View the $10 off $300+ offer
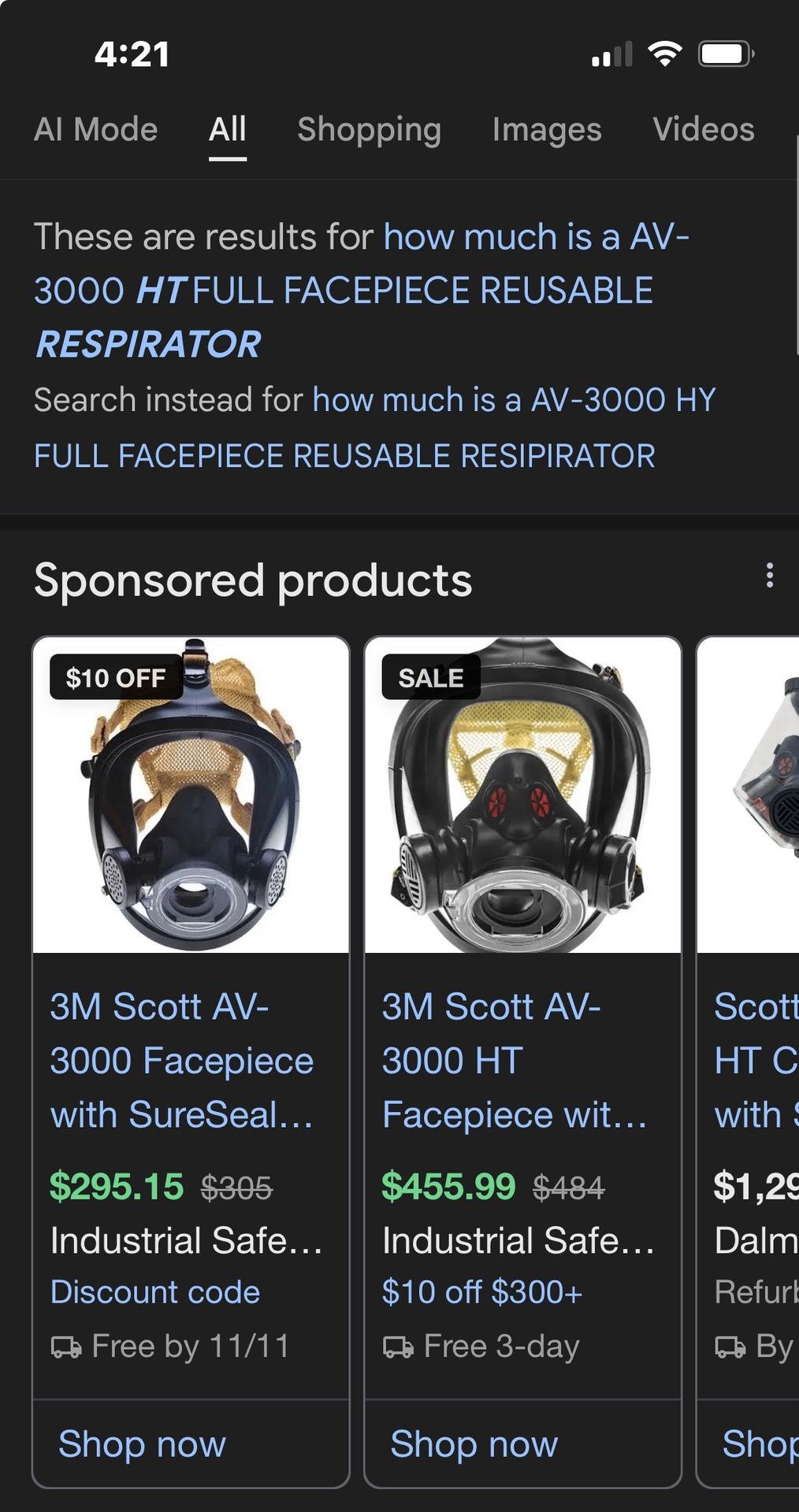The height and width of the screenshot is (1512, 799). [x=482, y=1292]
